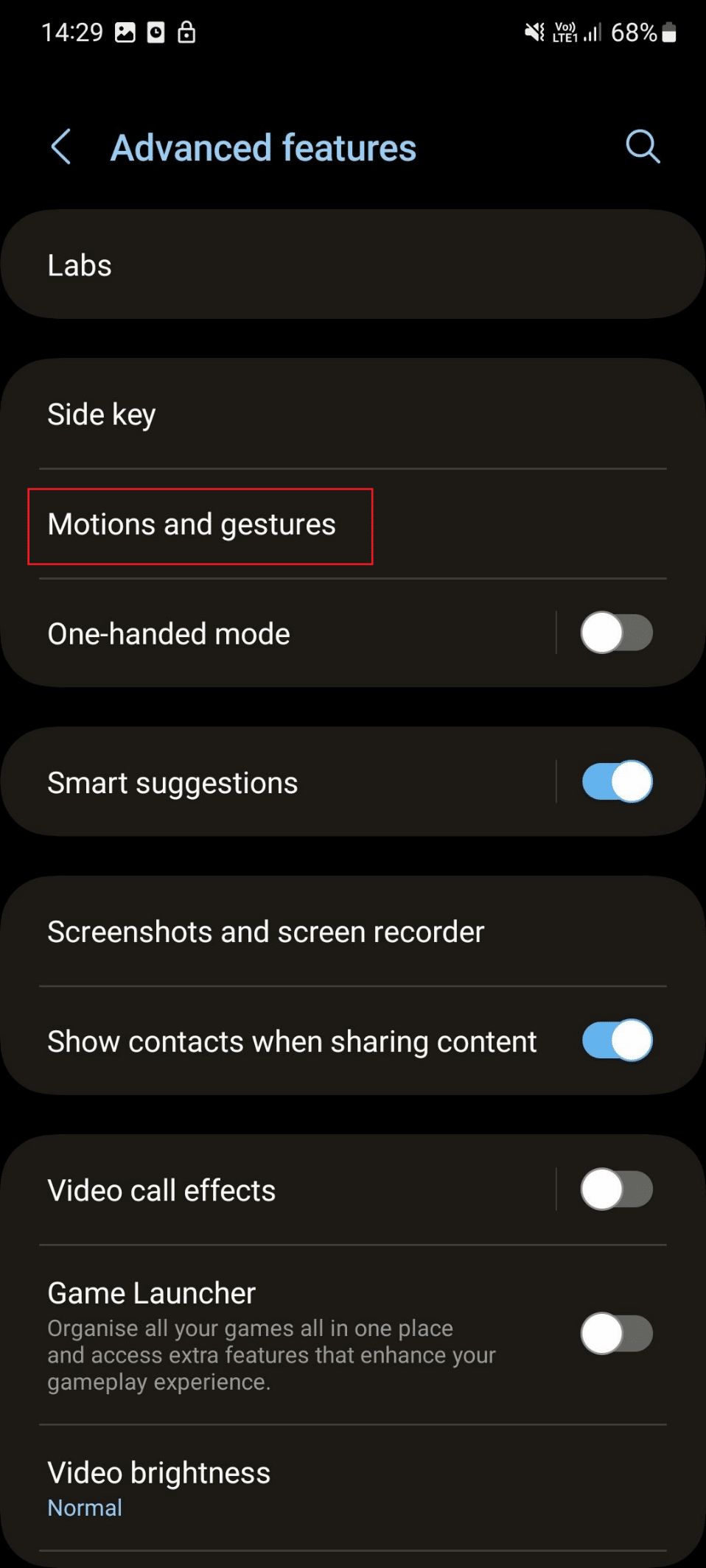Open Labs settings
Viewport: 706px width, 1568px height.
(x=353, y=265)
